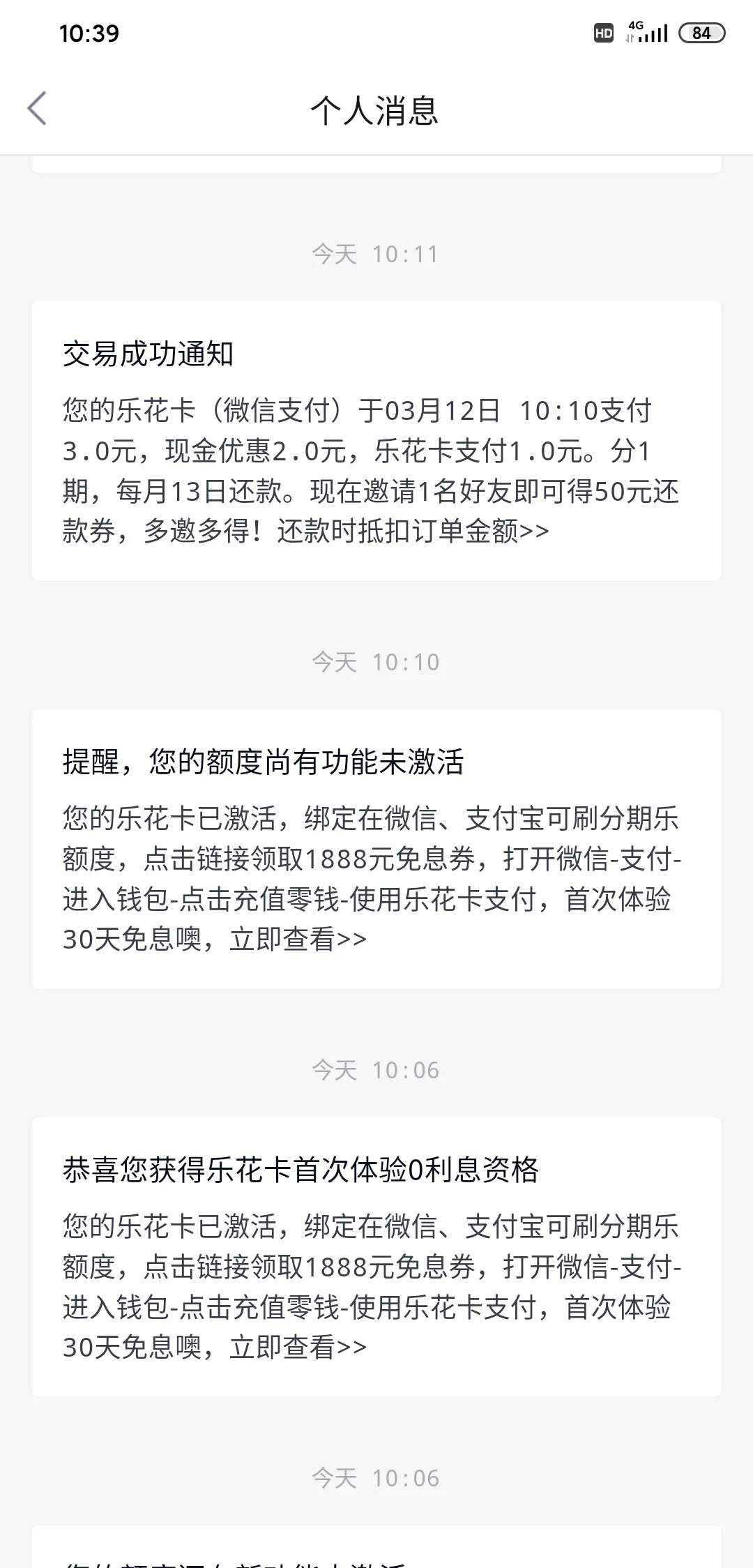Select the 今天 10:06 timestamp label
Image resolution: width=753 pixels, height=1568 pixels.
(376, 1069)
